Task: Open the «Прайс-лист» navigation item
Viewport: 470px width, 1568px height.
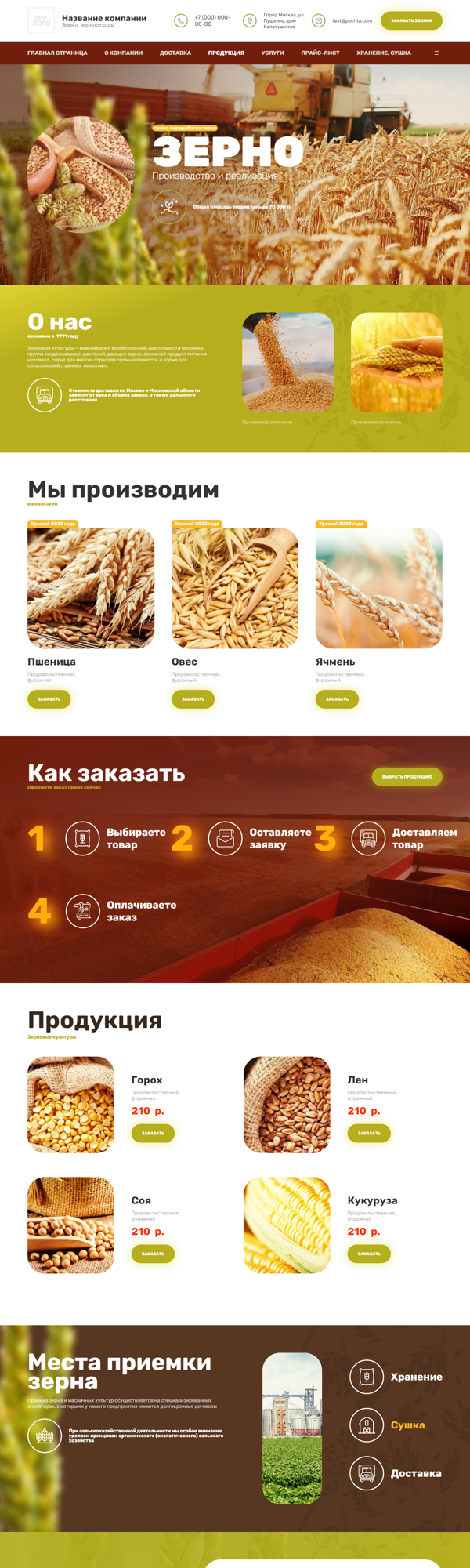Action: [320, 53]
